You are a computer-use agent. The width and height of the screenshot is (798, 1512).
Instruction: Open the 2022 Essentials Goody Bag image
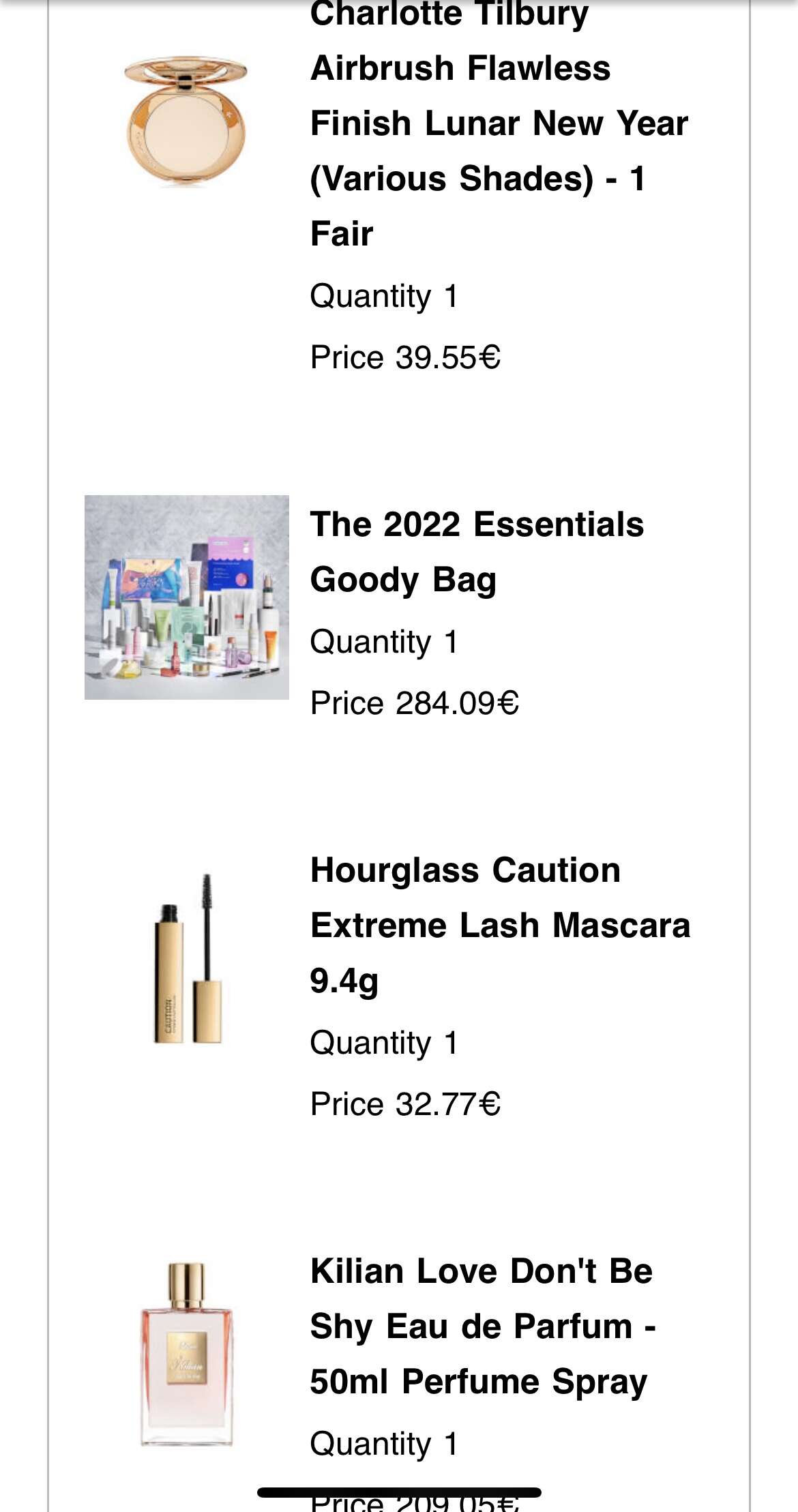pos(186,597)
